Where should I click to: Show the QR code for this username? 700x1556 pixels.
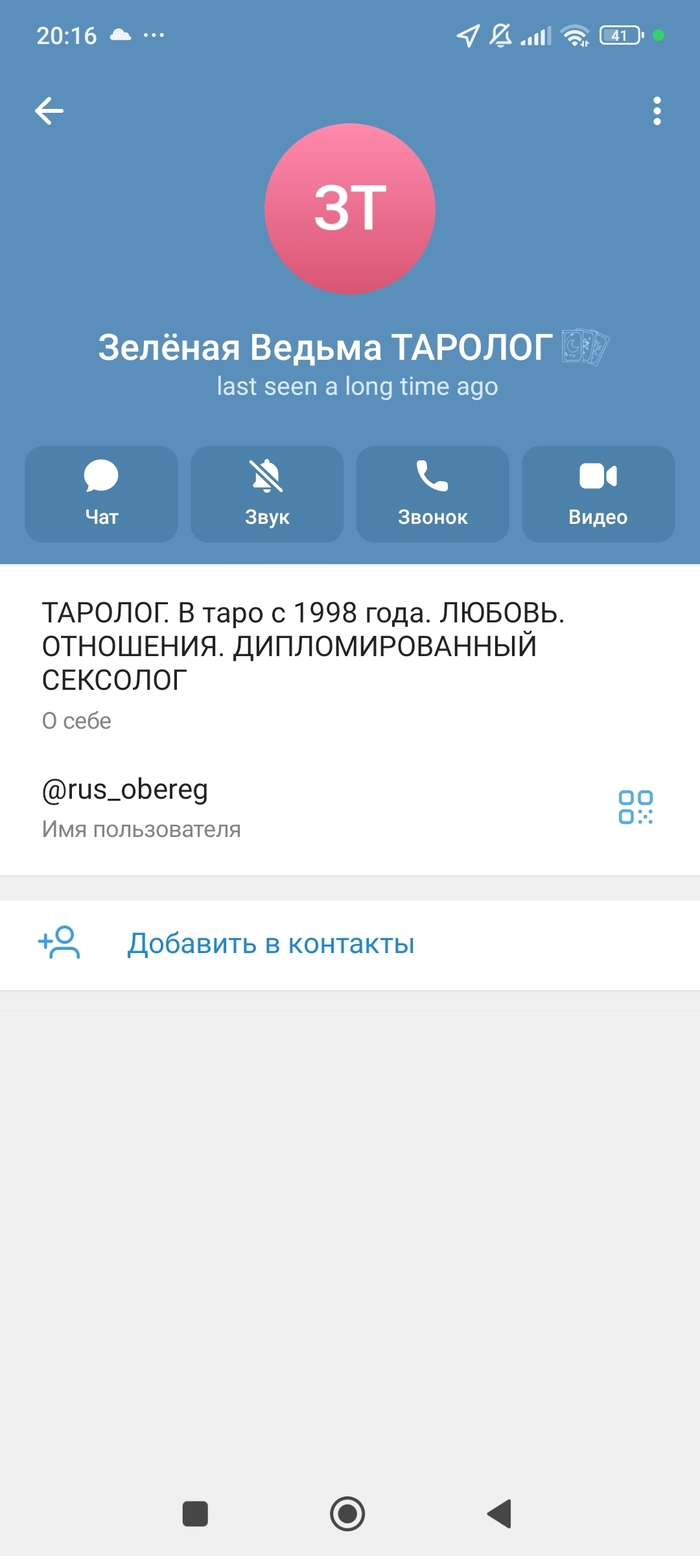coord(635,806)
